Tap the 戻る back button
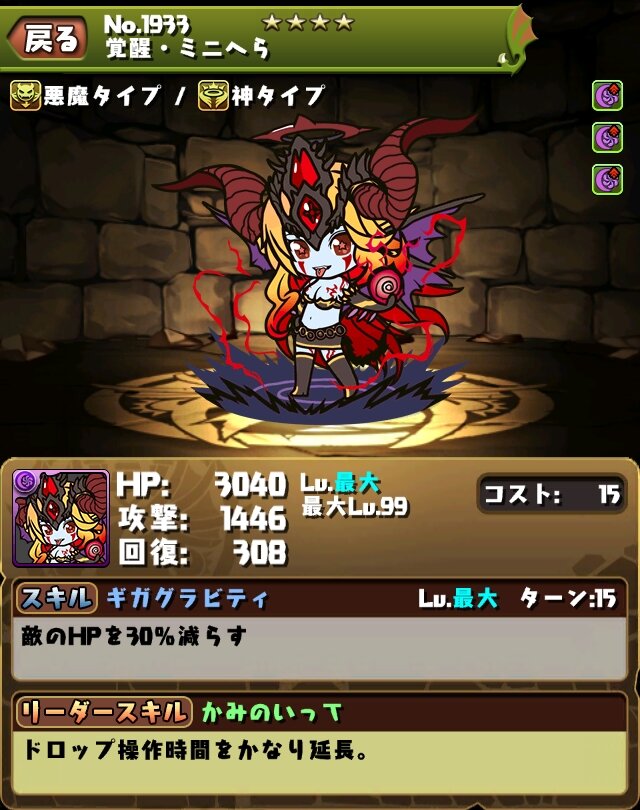 point(46,38)
